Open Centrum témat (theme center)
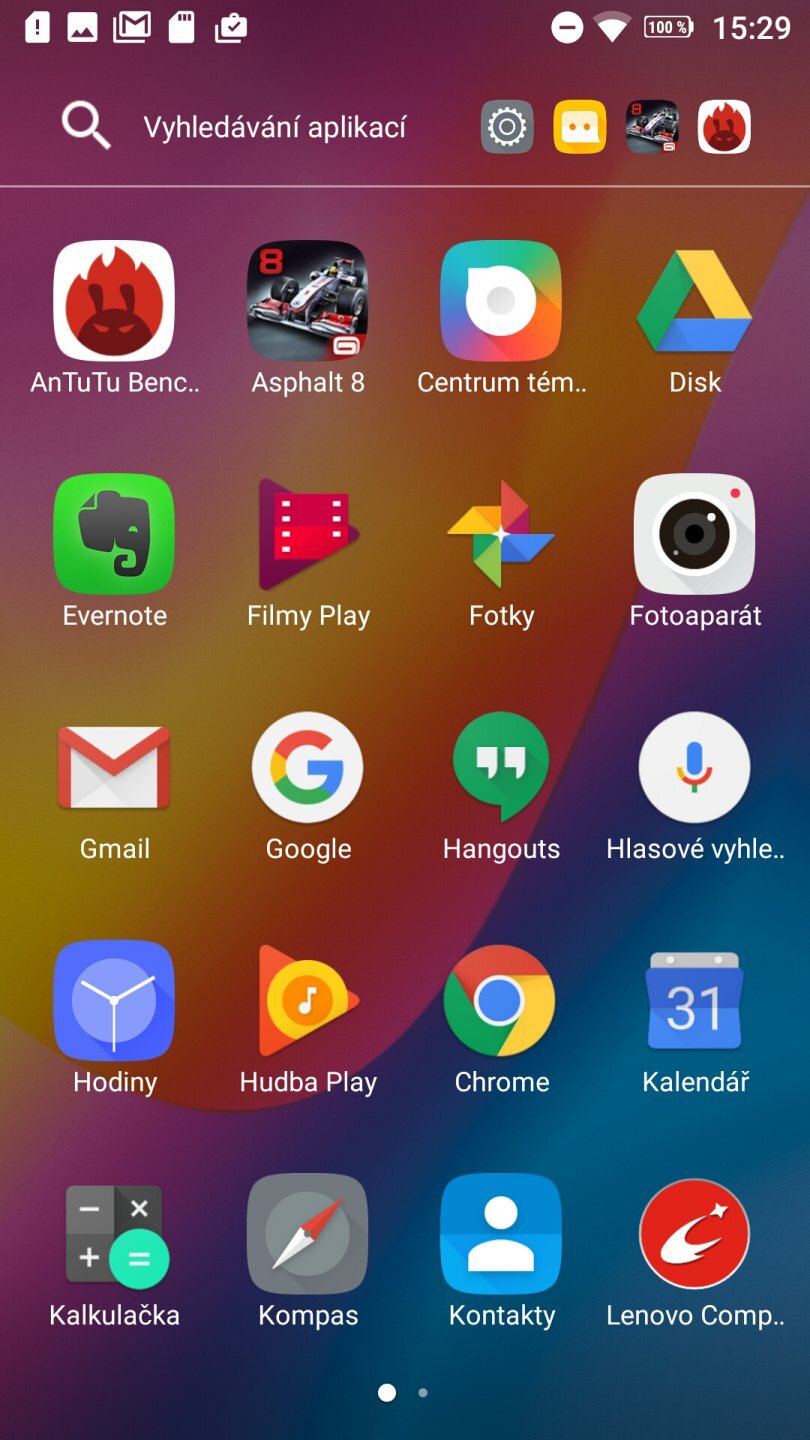 coord(501,300)
